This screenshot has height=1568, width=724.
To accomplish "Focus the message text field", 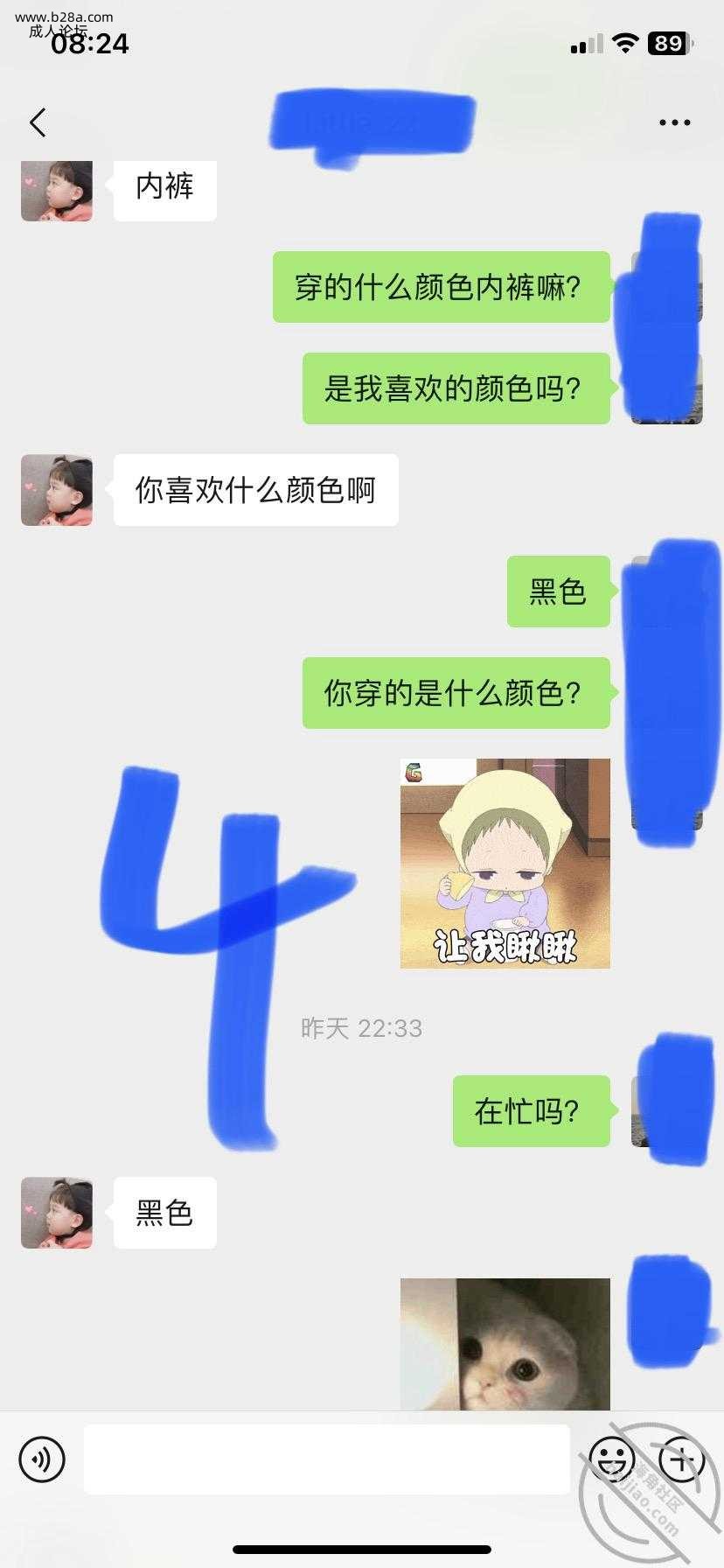I will click(x=326, y=1459).
